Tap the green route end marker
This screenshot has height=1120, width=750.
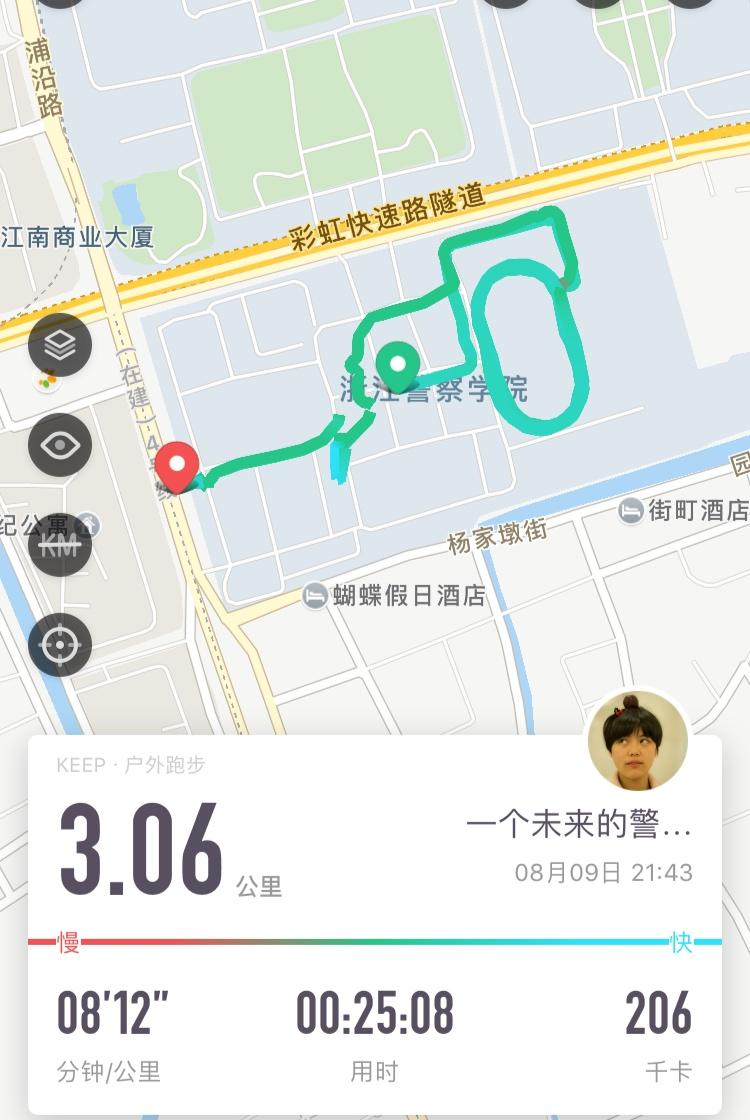[398, 364]
